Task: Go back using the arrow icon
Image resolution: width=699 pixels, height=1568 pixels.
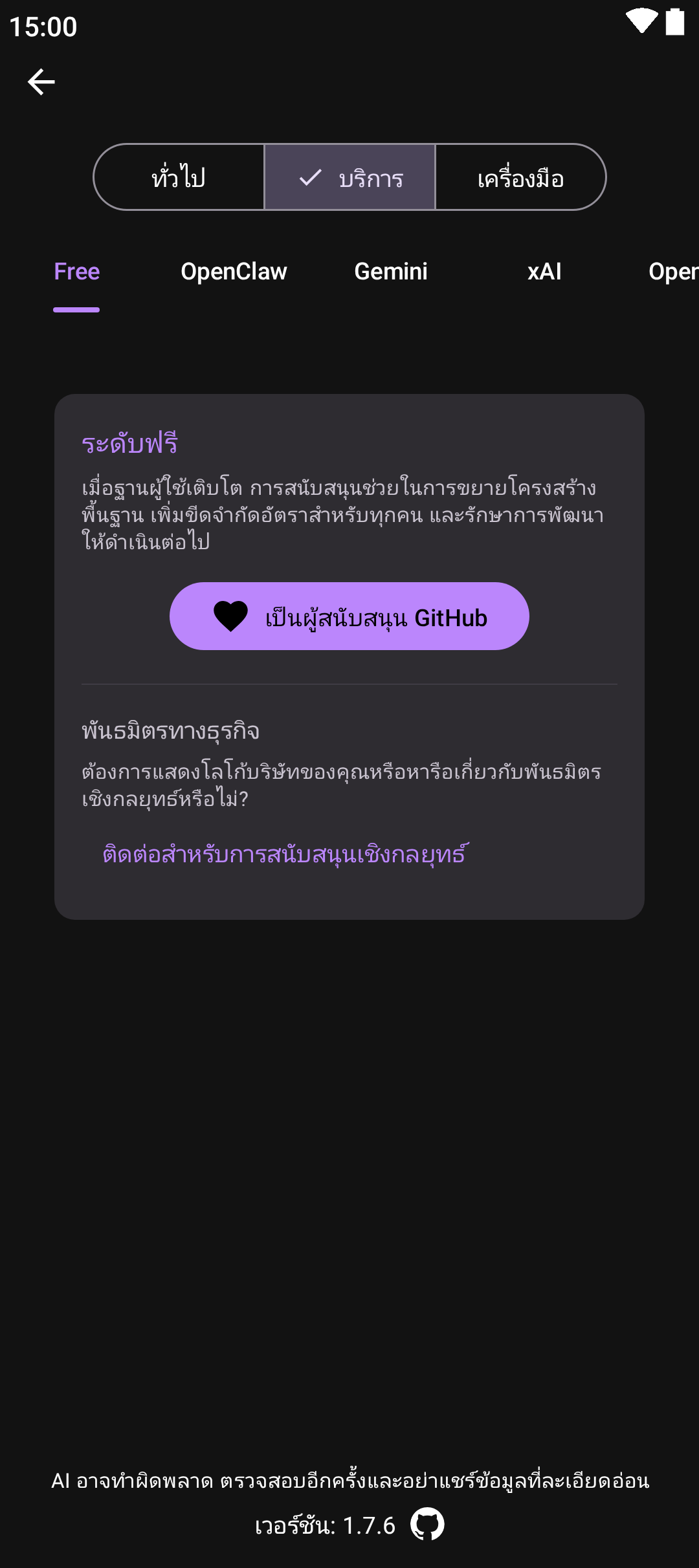Action: point(41,82)
